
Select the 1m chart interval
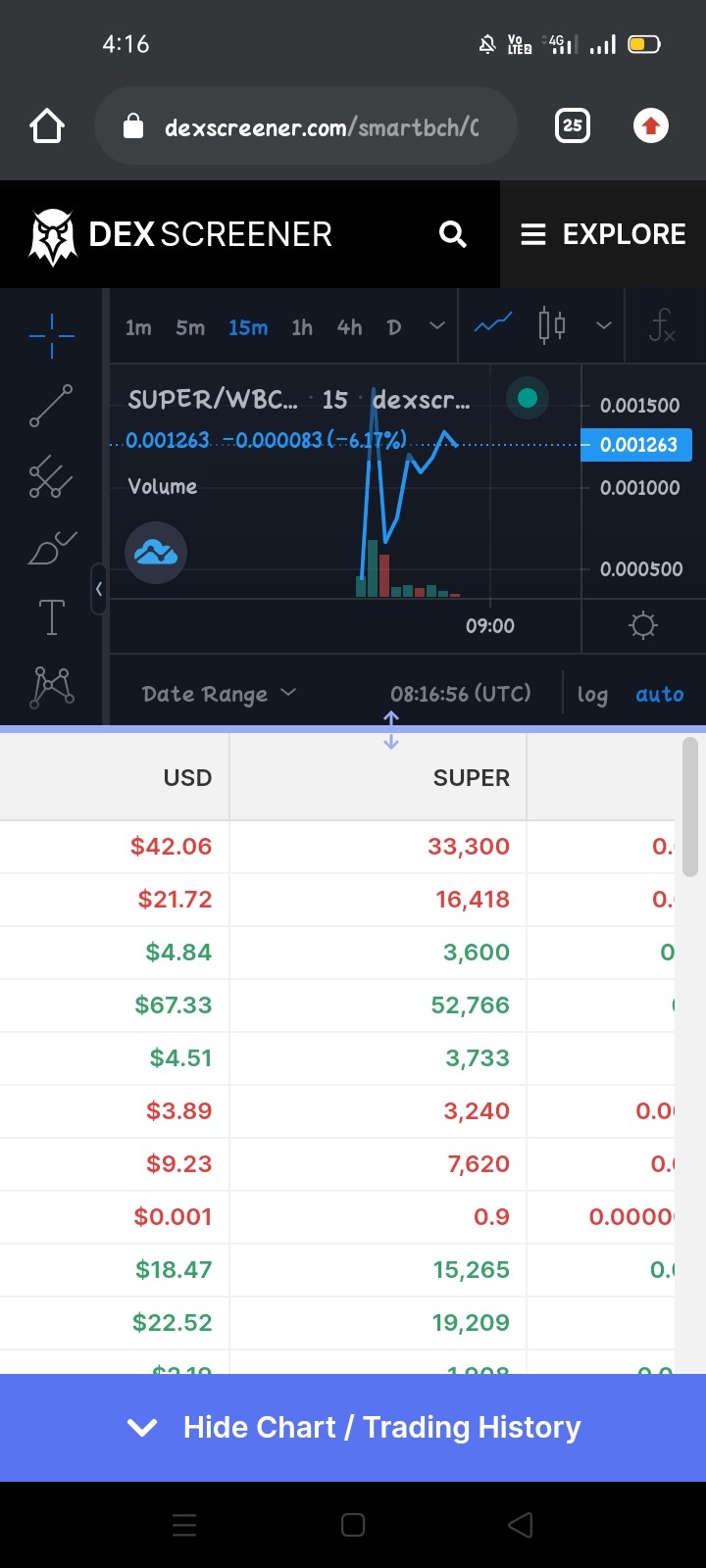pos(138,327)
